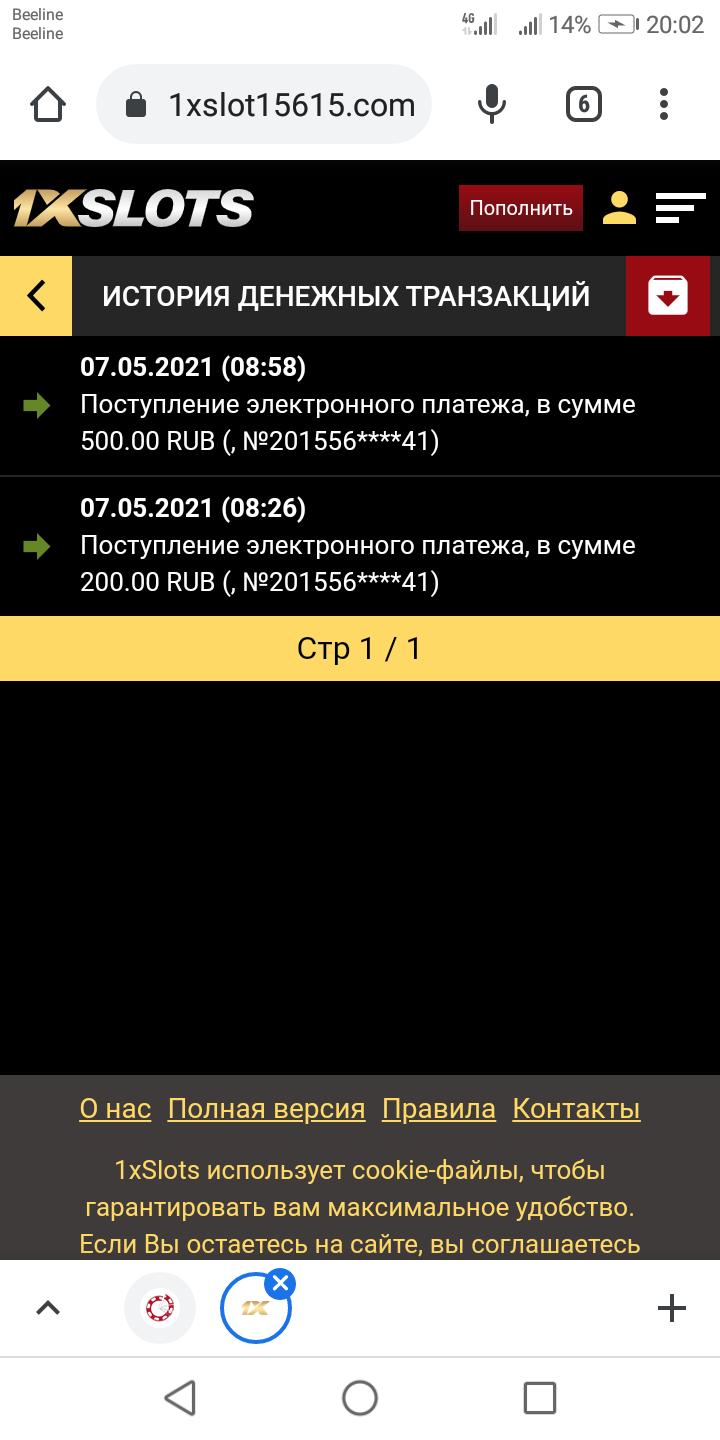The height and width of the screenshot is (1440, 720).
Task: Expand the tab strip with the caret
Action: [48, 1308]
